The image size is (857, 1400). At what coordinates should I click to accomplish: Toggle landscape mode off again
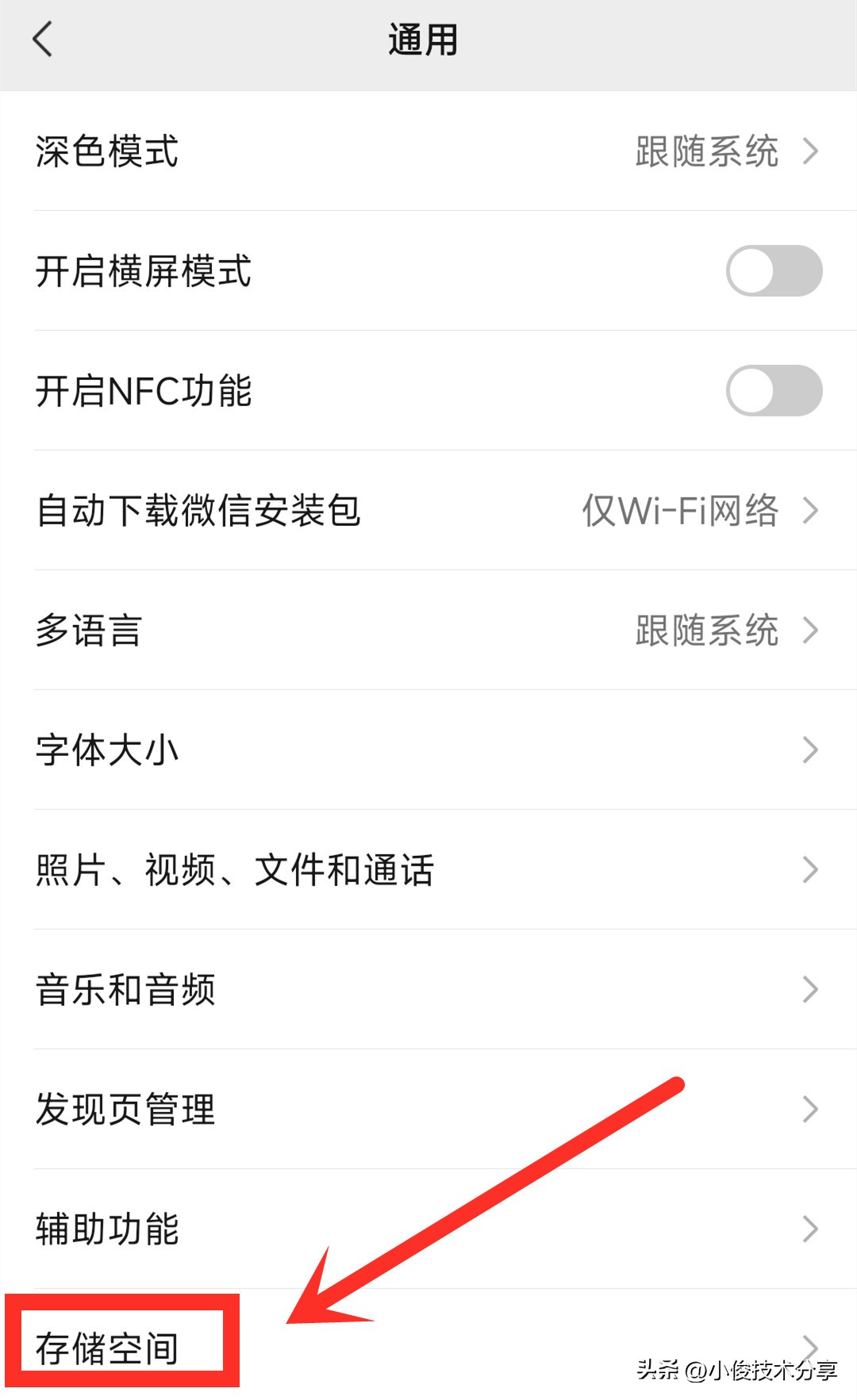tap(774, 273)
